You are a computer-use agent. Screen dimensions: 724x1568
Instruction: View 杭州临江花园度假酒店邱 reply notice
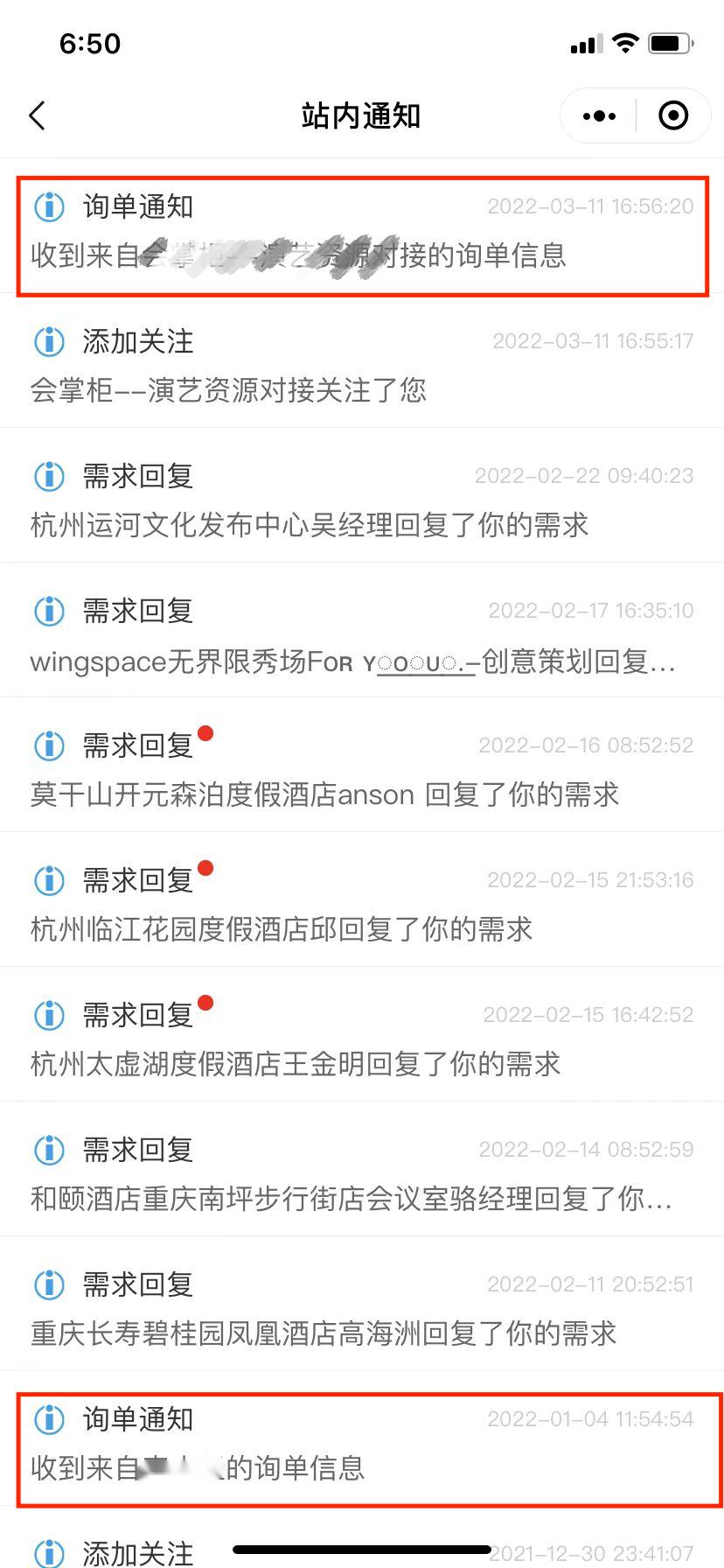pos(362,905)
